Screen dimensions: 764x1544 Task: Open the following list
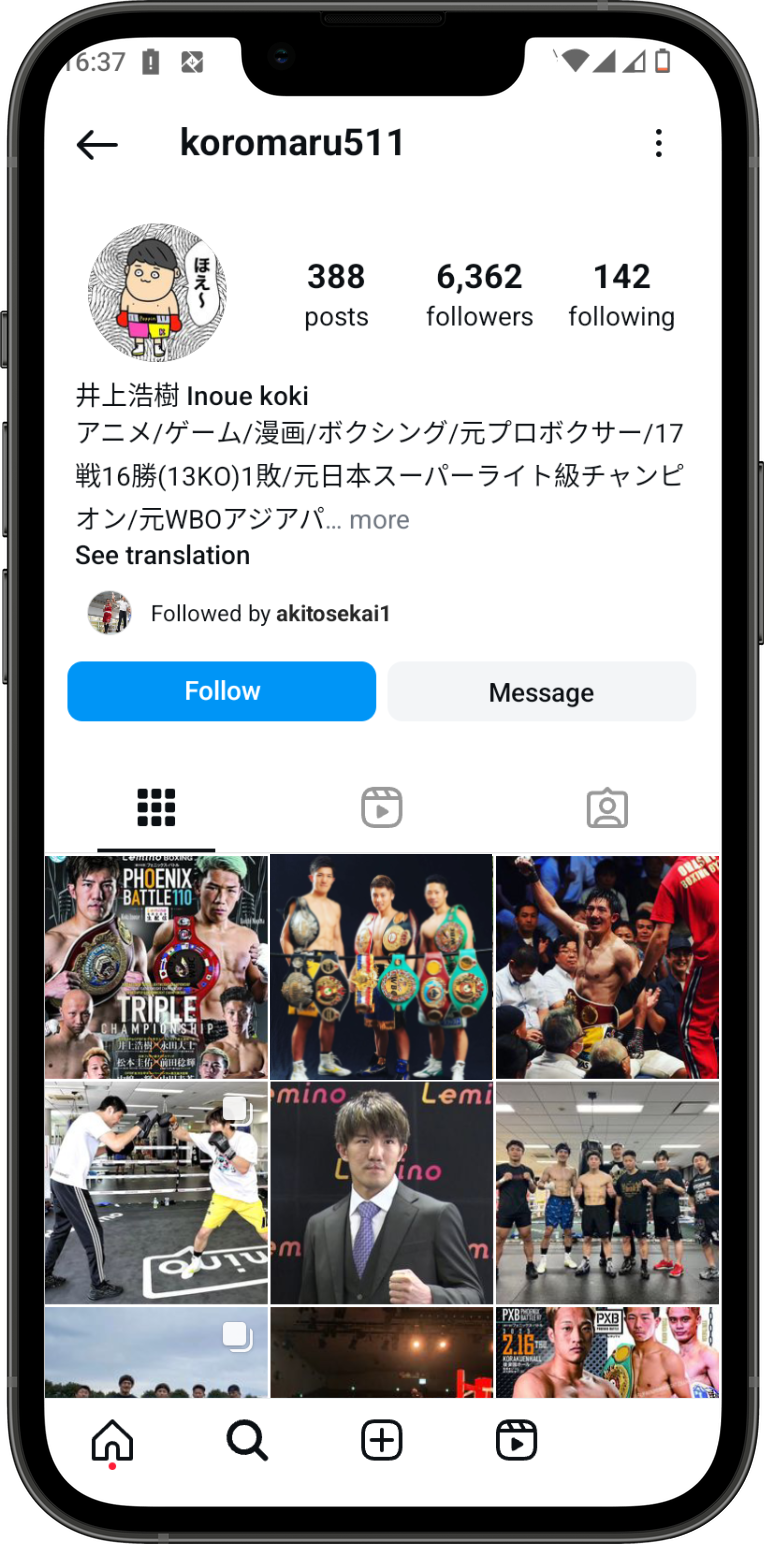click(x=621, y=294)
